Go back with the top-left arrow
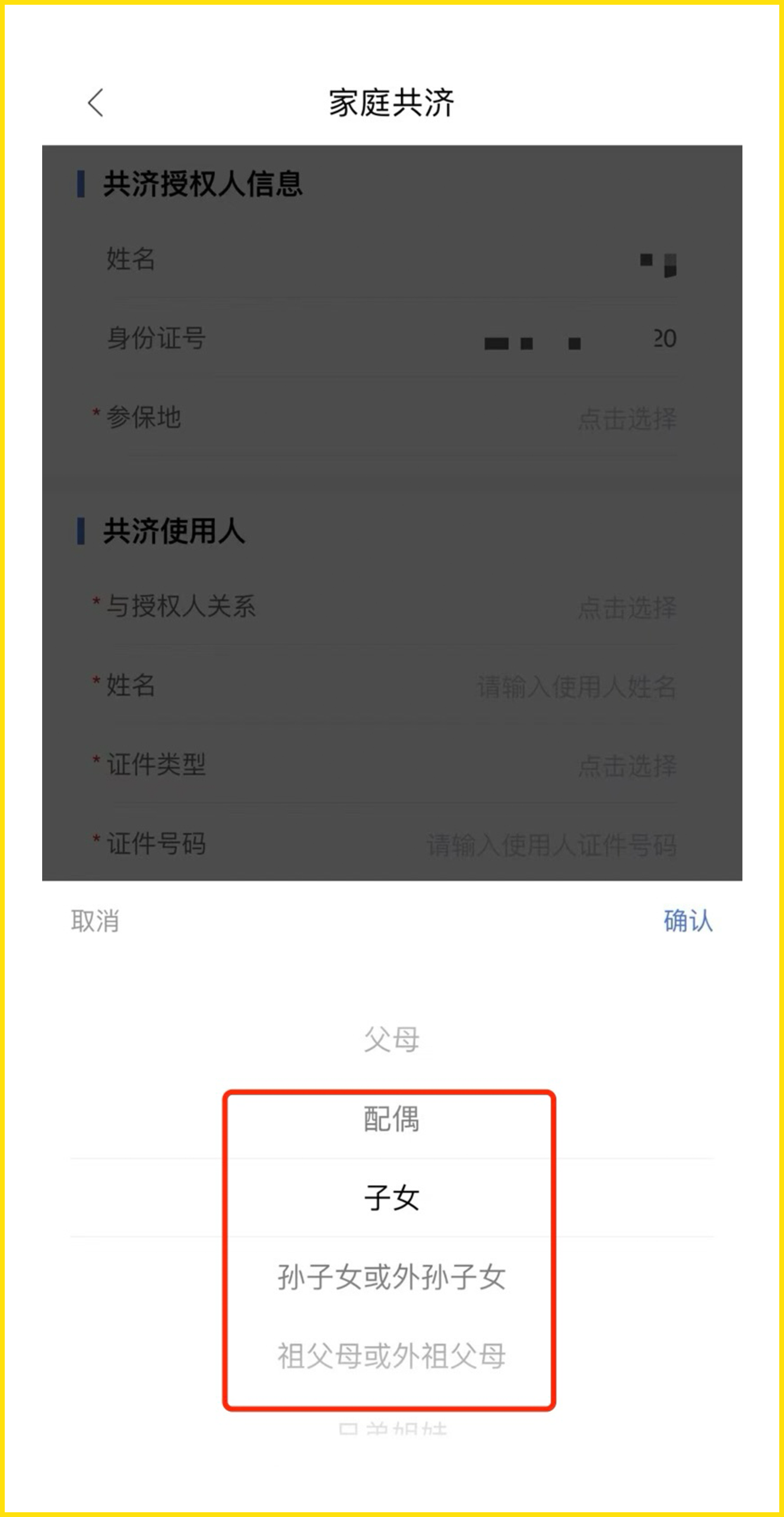784x1517 pixels. point(96,103)
